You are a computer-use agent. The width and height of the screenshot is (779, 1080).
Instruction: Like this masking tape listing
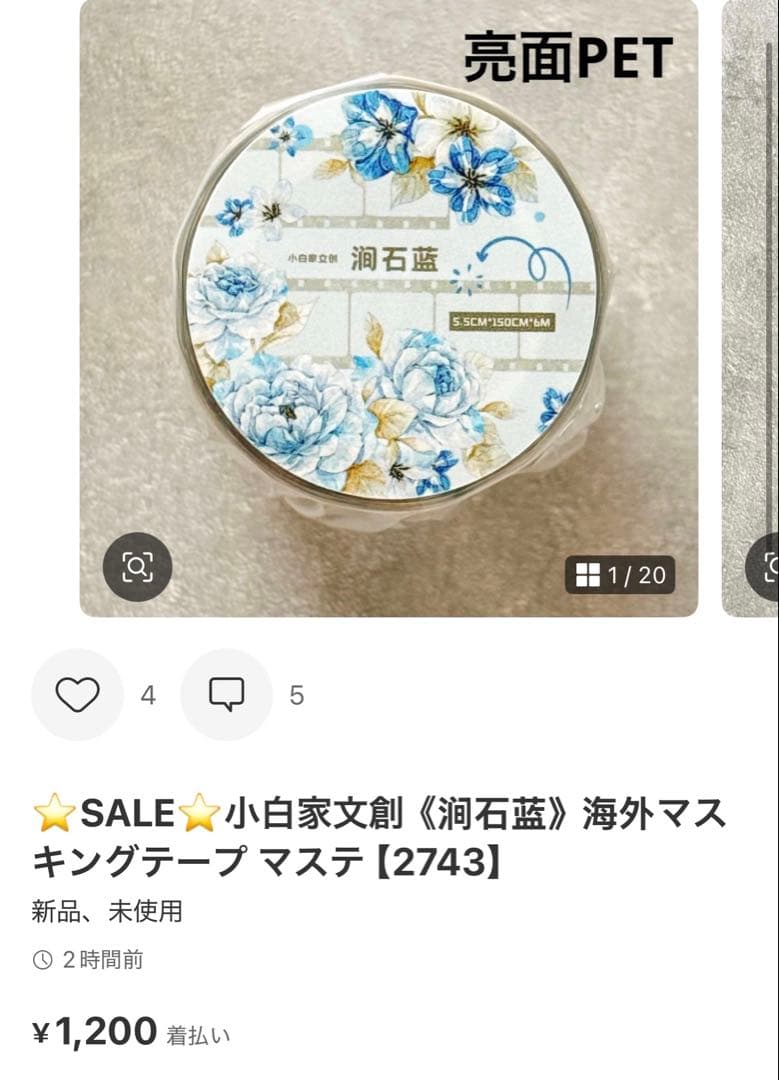coord(77,694)
